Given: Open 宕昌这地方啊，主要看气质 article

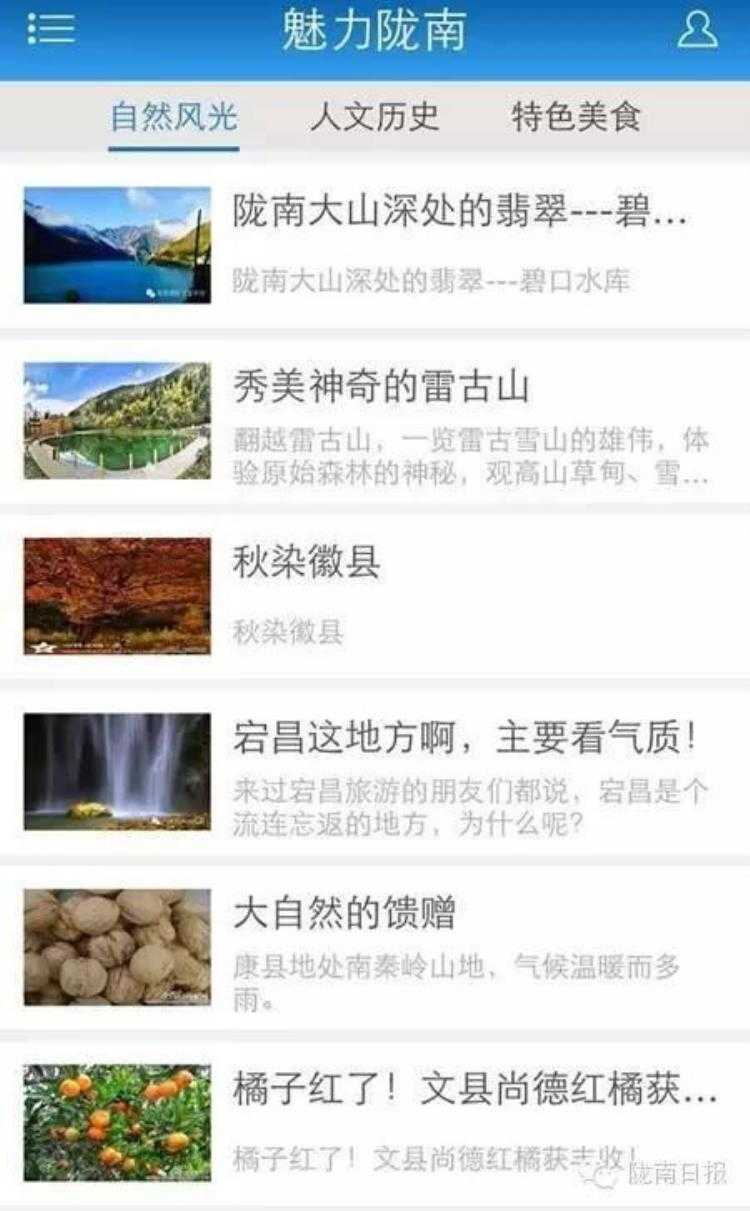Looking at the screenshot, I should 464,739.
